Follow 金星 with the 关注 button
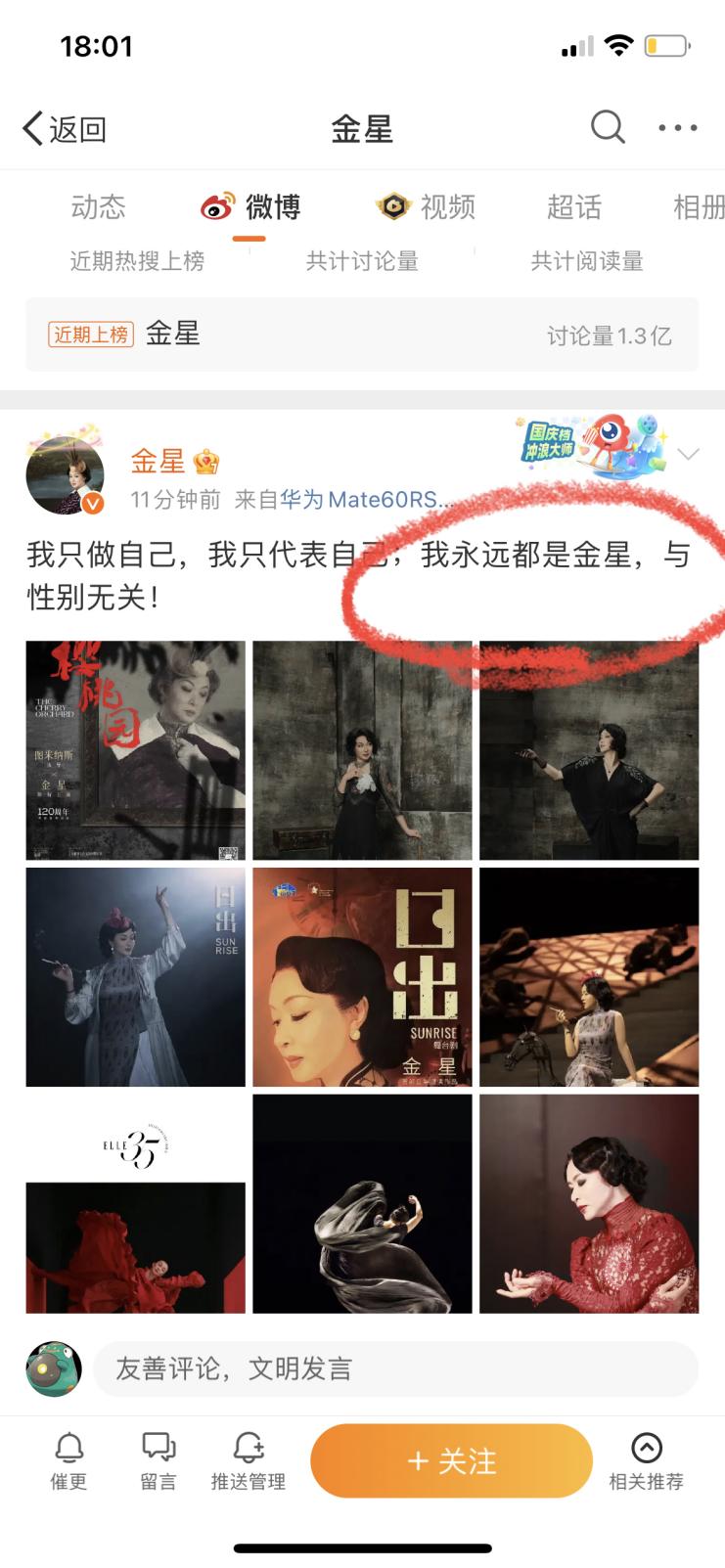Image resolution: width=725 pixels, height=1568 pixels. coord(451,1460)
